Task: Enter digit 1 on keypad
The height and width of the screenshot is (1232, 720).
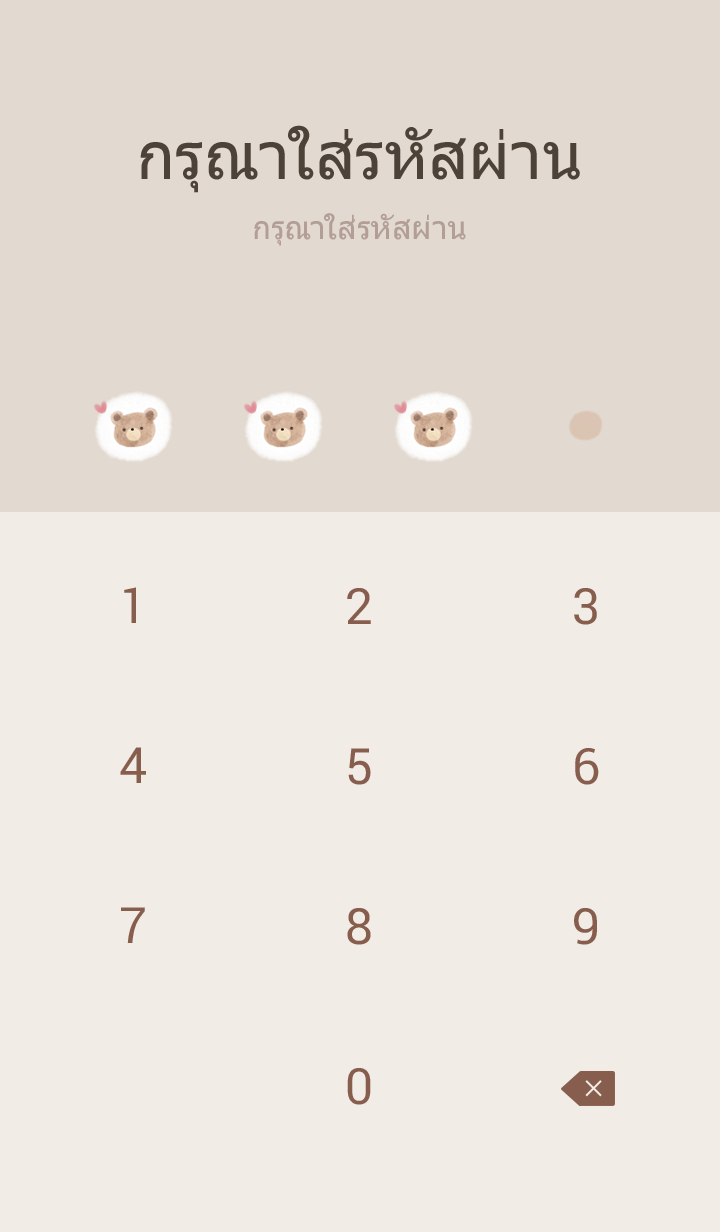Action: coord(132,606)
